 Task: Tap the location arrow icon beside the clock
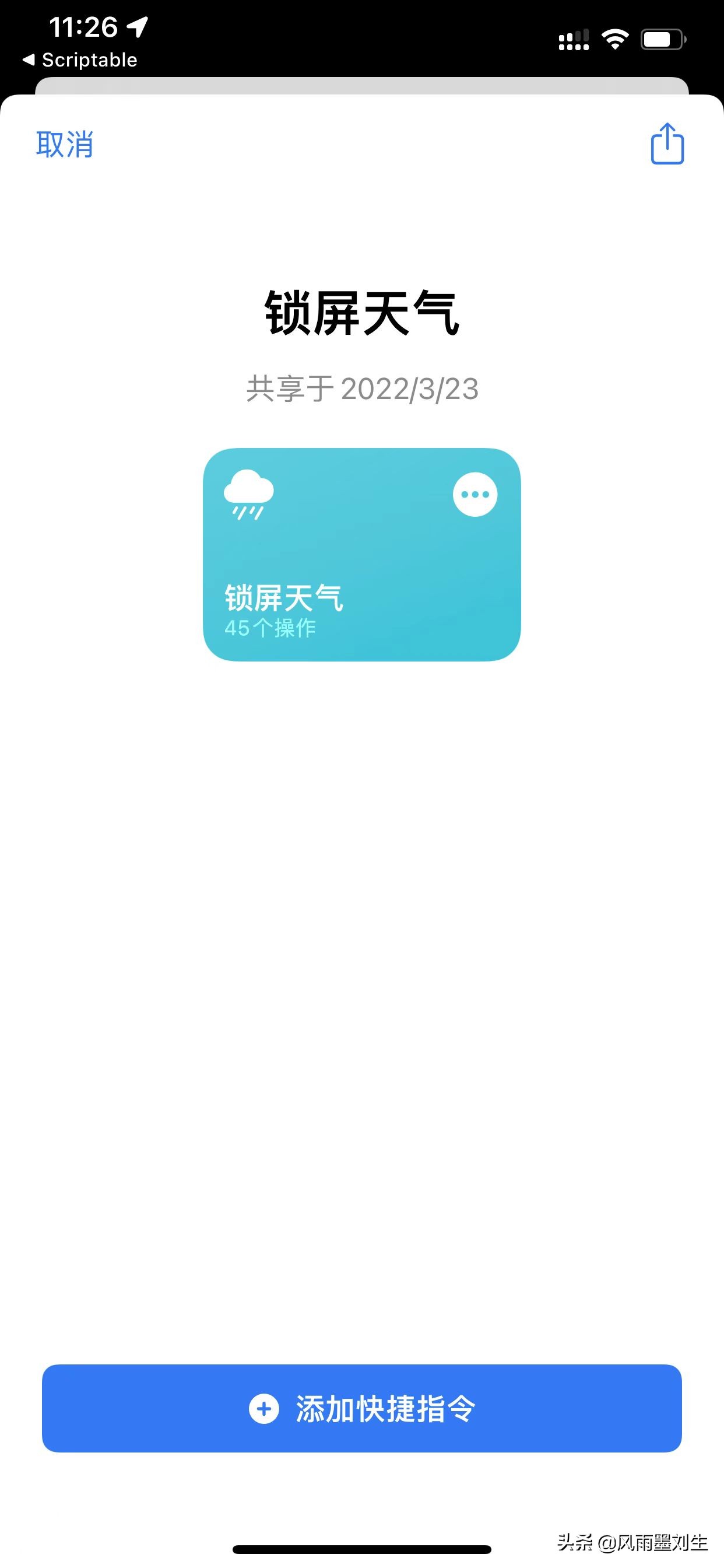coord(137,28)
